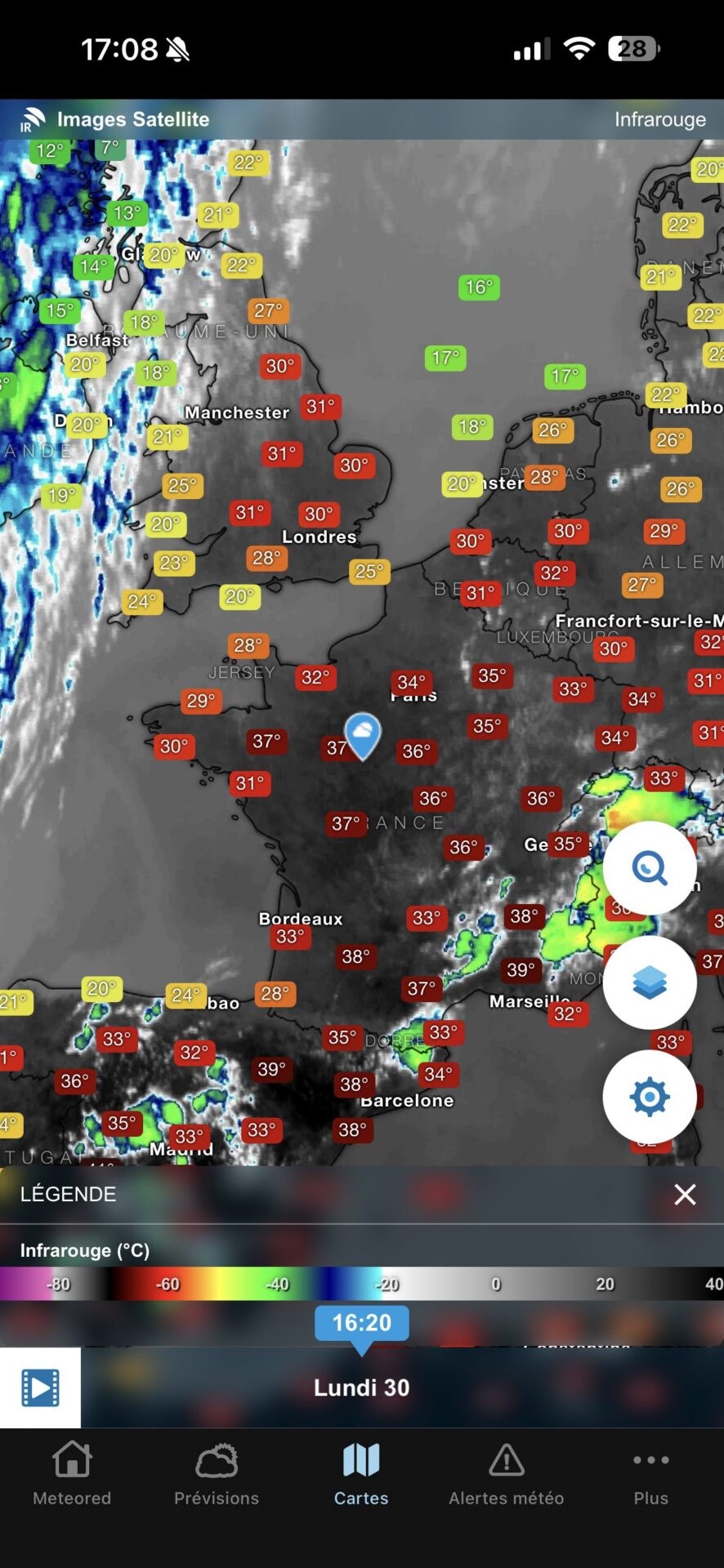Open the Plus tab
The width and height of the screenshot is (724, 1568).
coord(651,1475)
